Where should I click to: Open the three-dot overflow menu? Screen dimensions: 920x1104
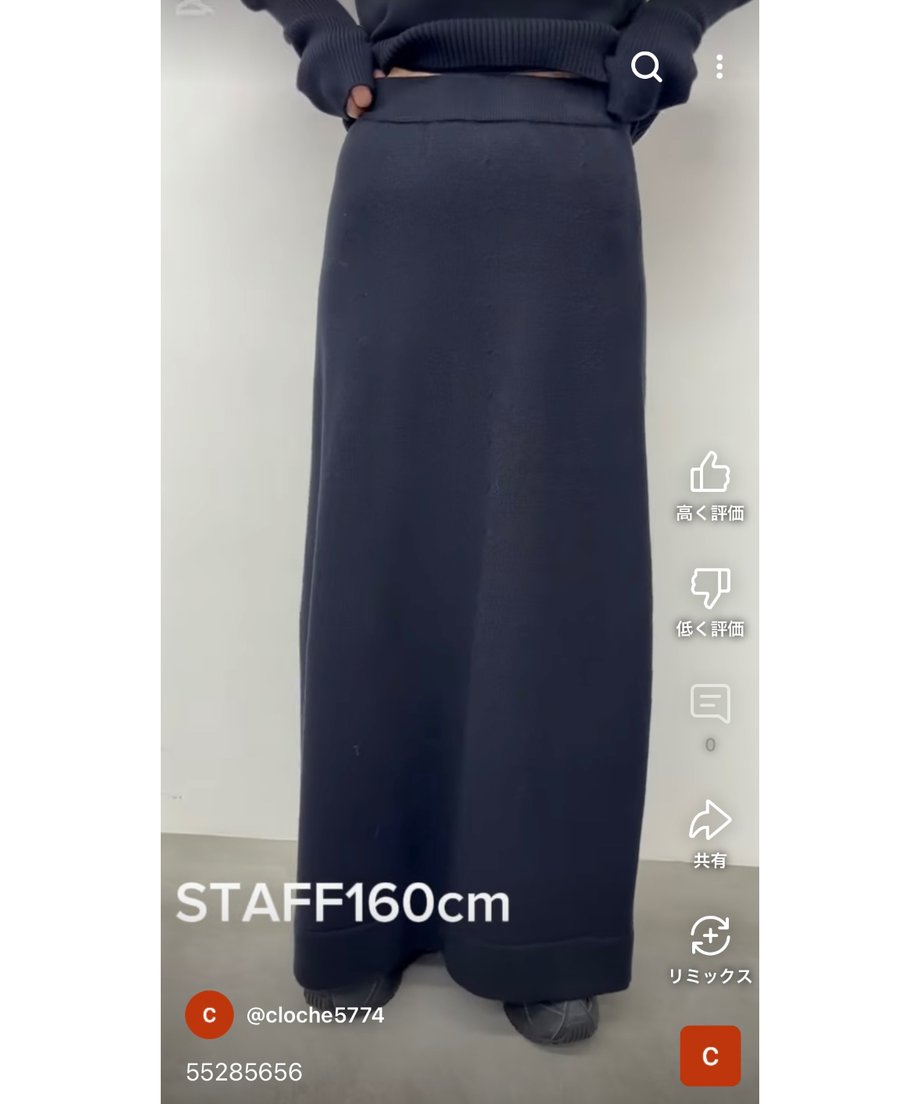coord(719,67)
